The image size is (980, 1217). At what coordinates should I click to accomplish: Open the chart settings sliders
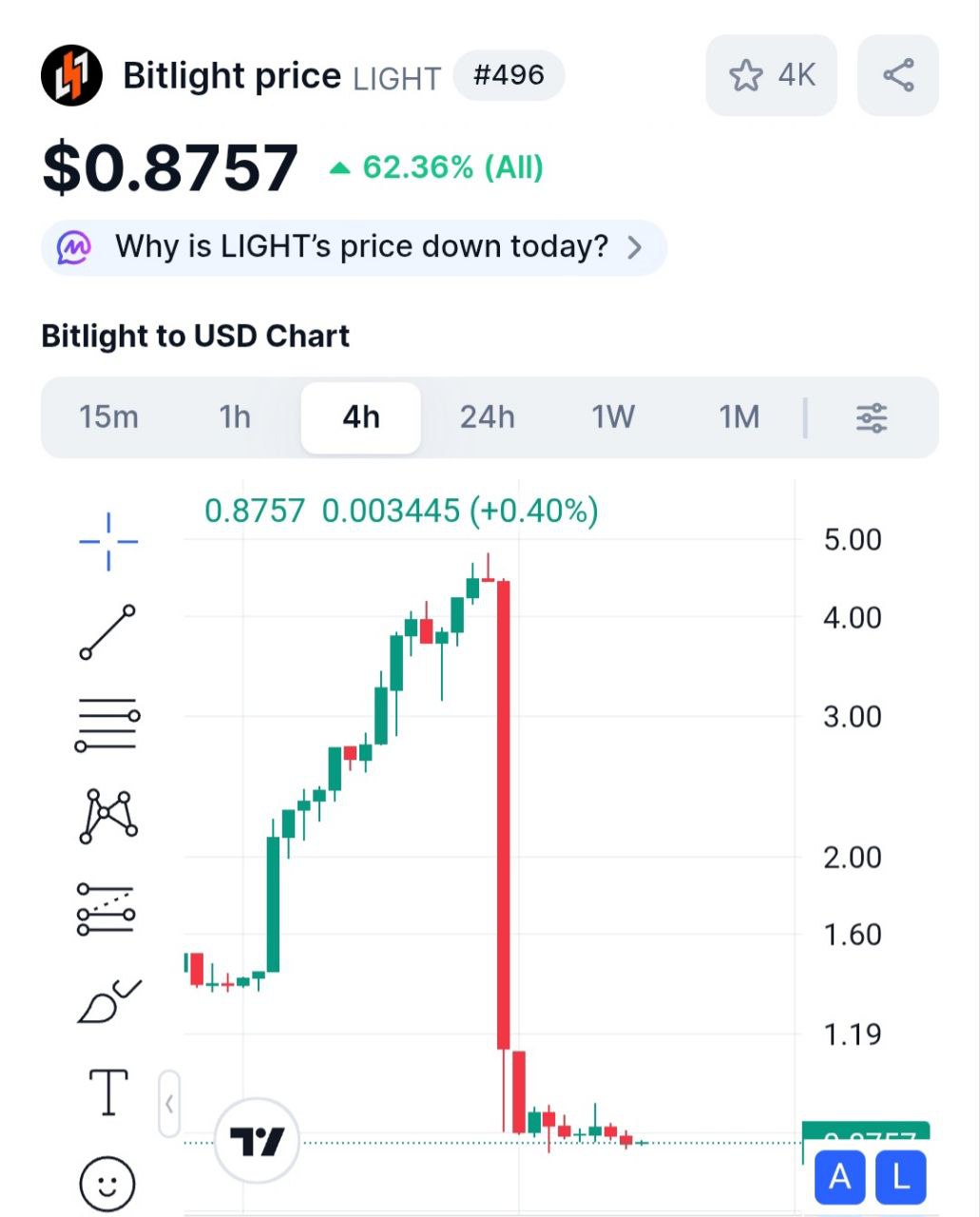871,416
